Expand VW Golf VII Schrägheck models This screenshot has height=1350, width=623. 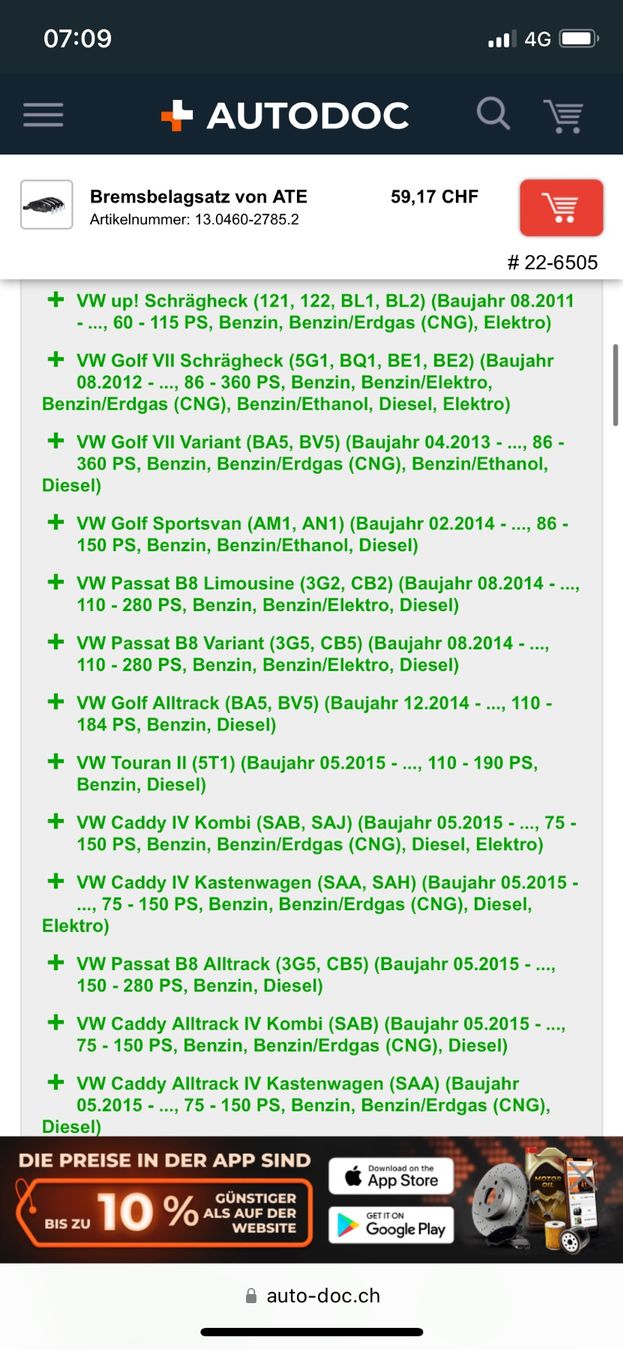click(56, 360)
